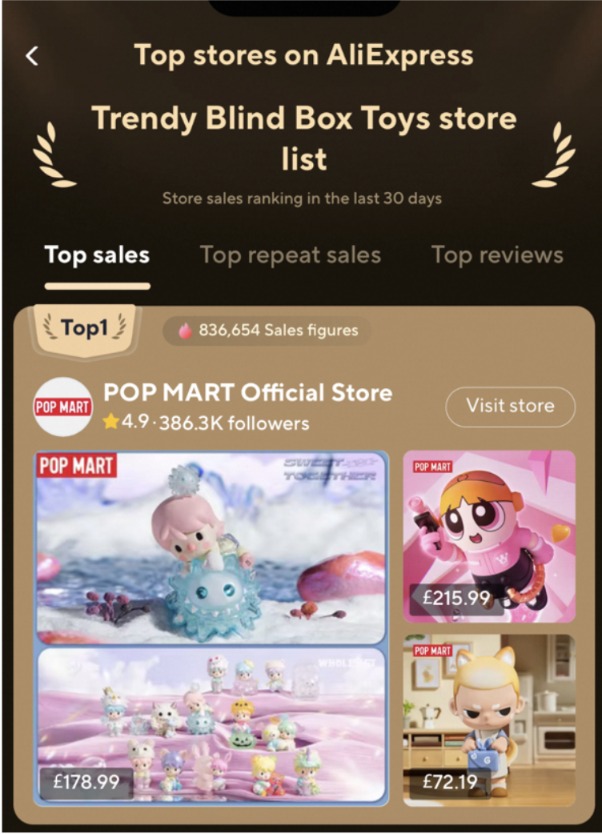
Task: Open the product priced £178.99
Action: 210,725
